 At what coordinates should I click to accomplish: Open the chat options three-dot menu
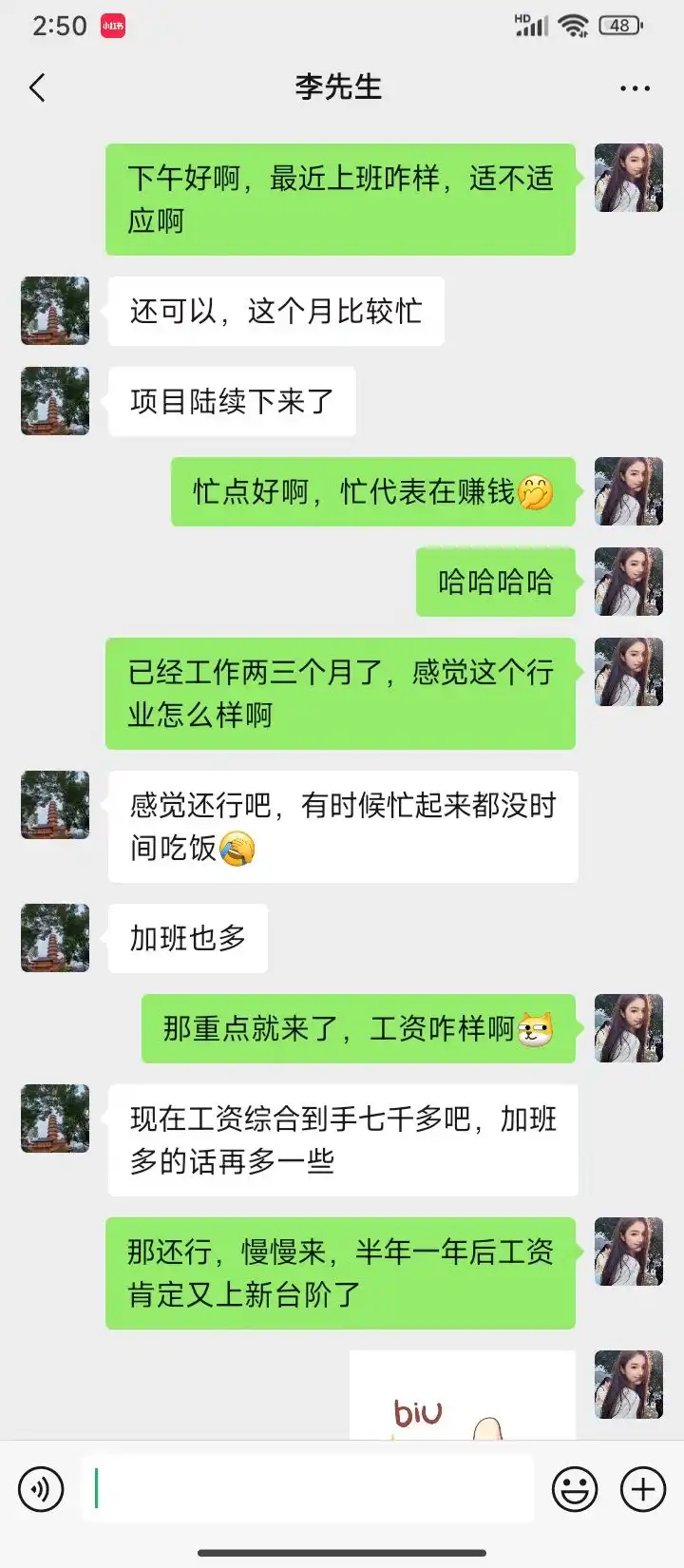point(635,88)
